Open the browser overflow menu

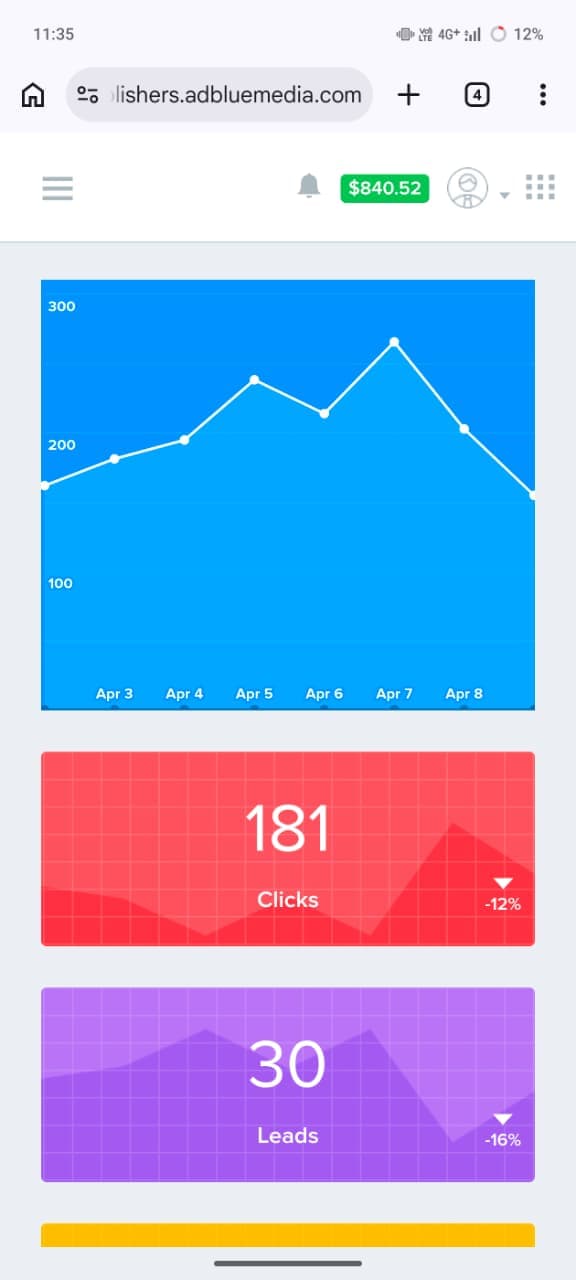543,95
